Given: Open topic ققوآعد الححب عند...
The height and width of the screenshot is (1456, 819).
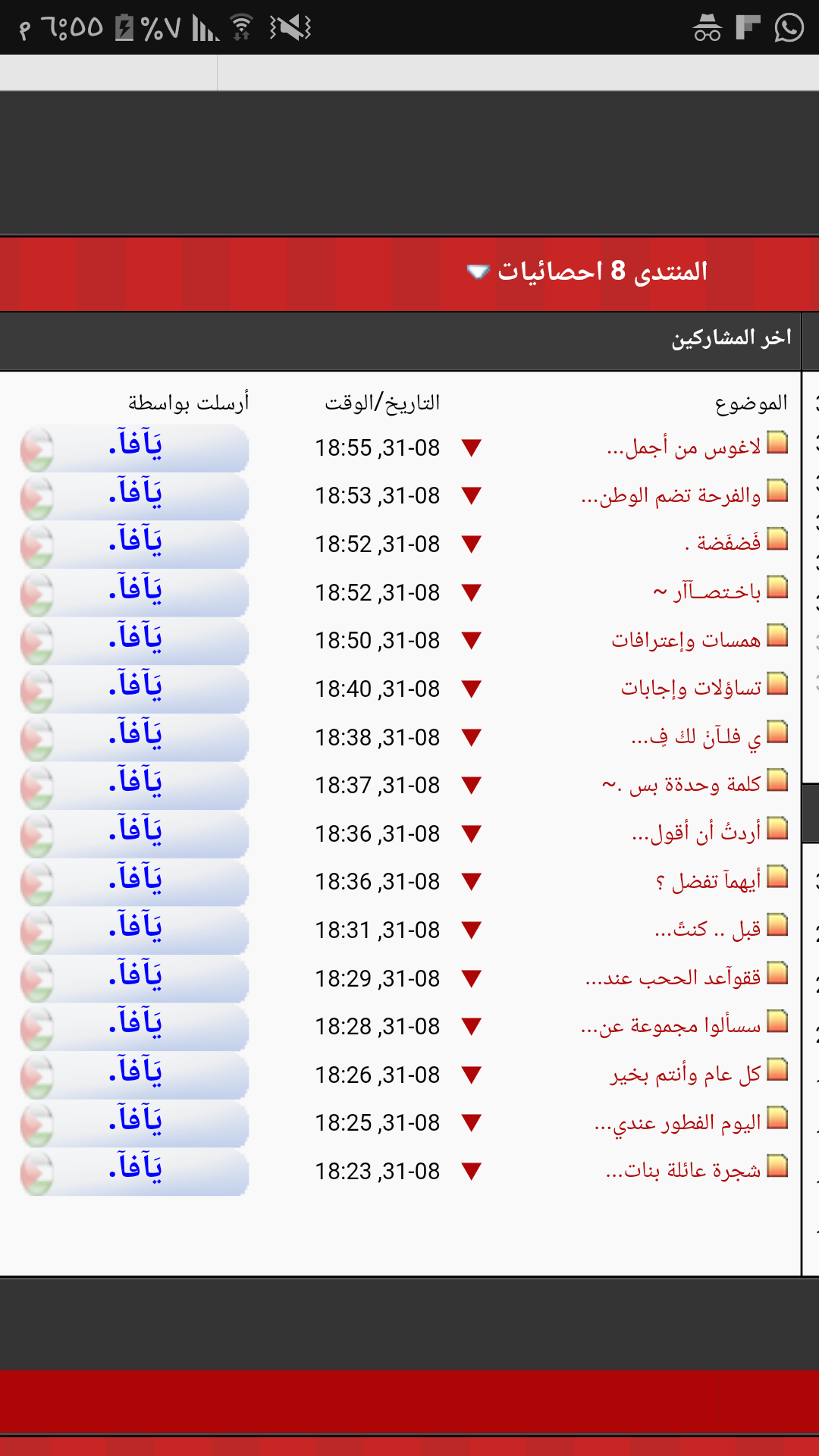Looking at the screenshot, I should (673, 977).
